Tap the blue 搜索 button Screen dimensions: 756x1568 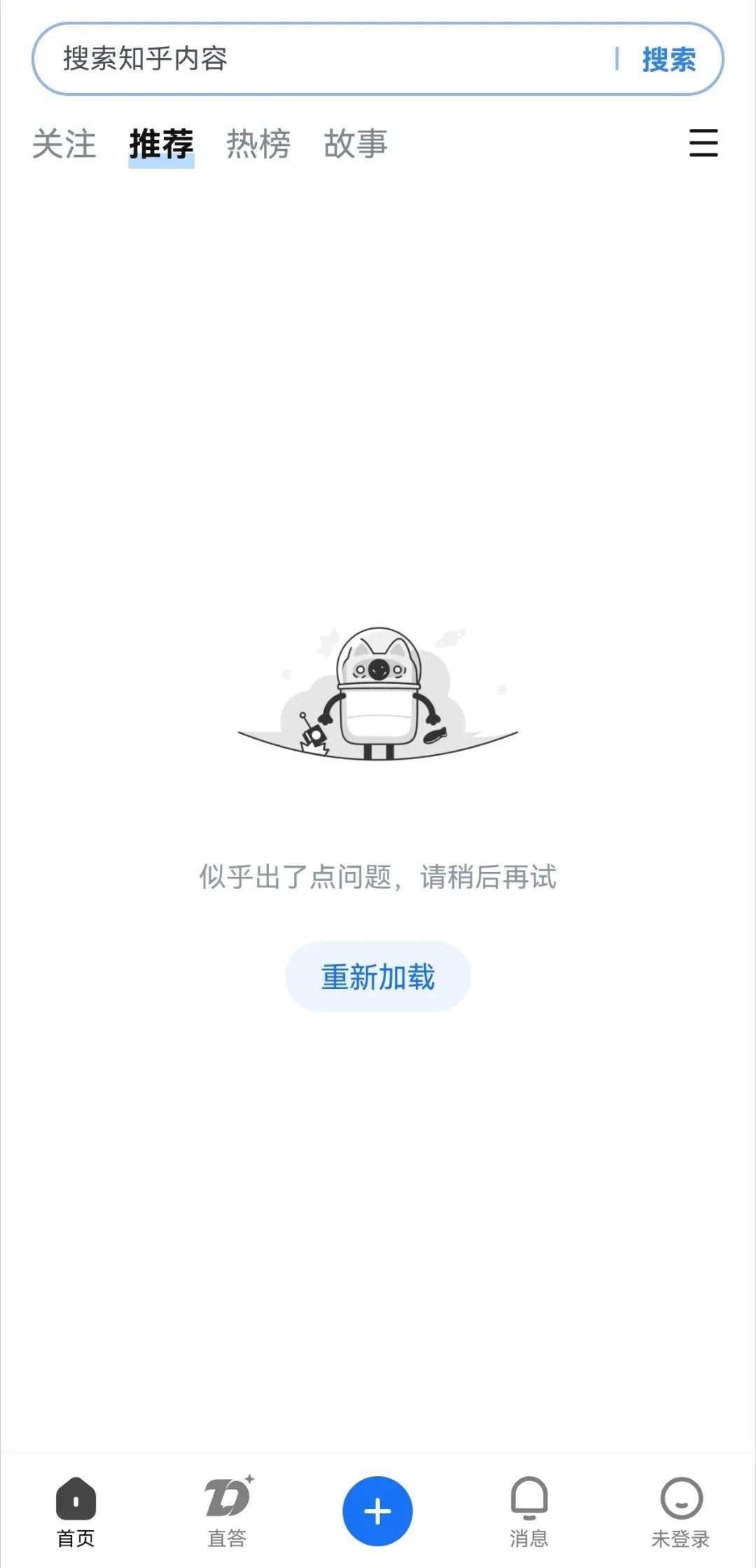point(668,60)
